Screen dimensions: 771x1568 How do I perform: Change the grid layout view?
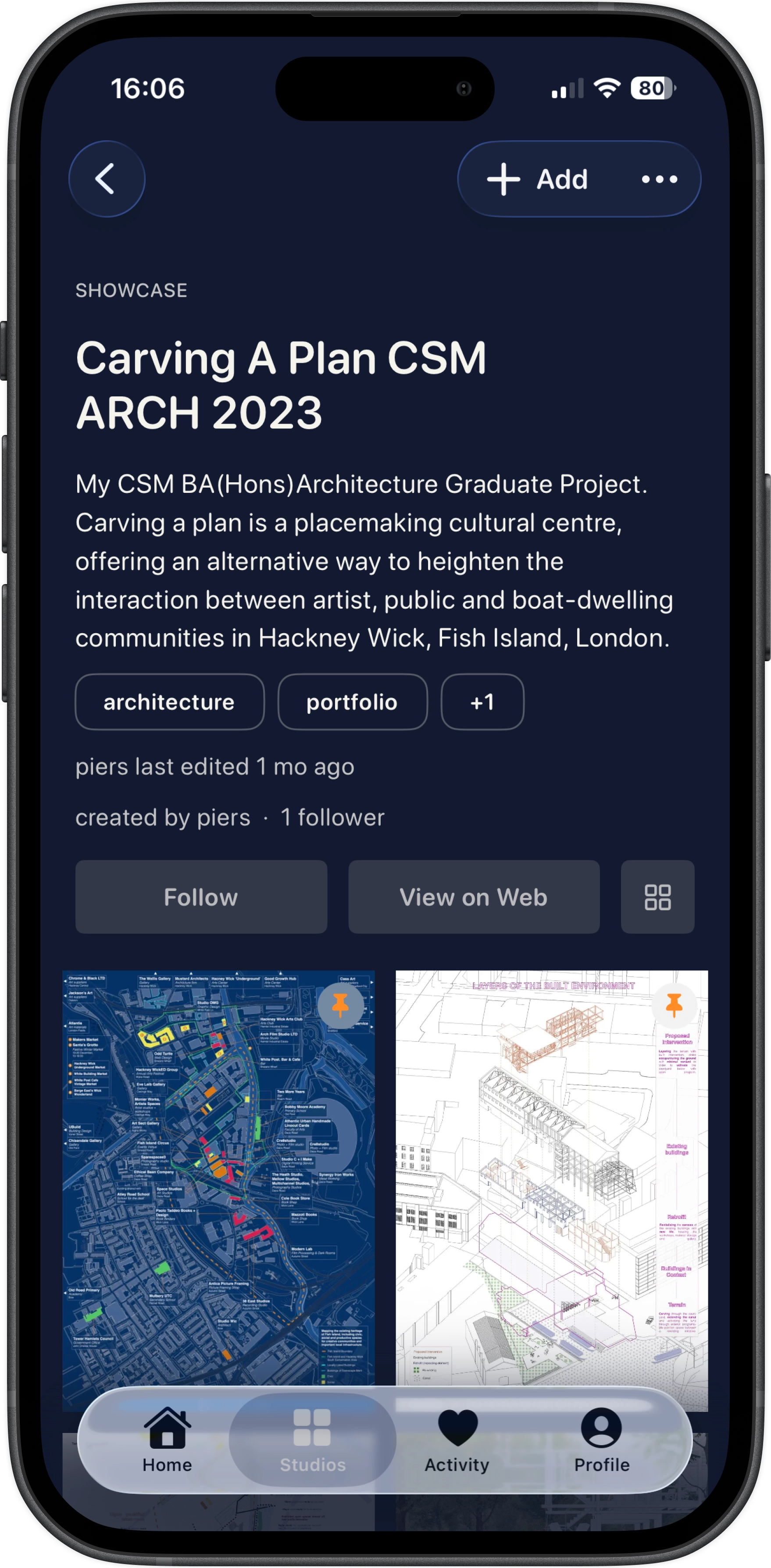click(x=657, y=897)
